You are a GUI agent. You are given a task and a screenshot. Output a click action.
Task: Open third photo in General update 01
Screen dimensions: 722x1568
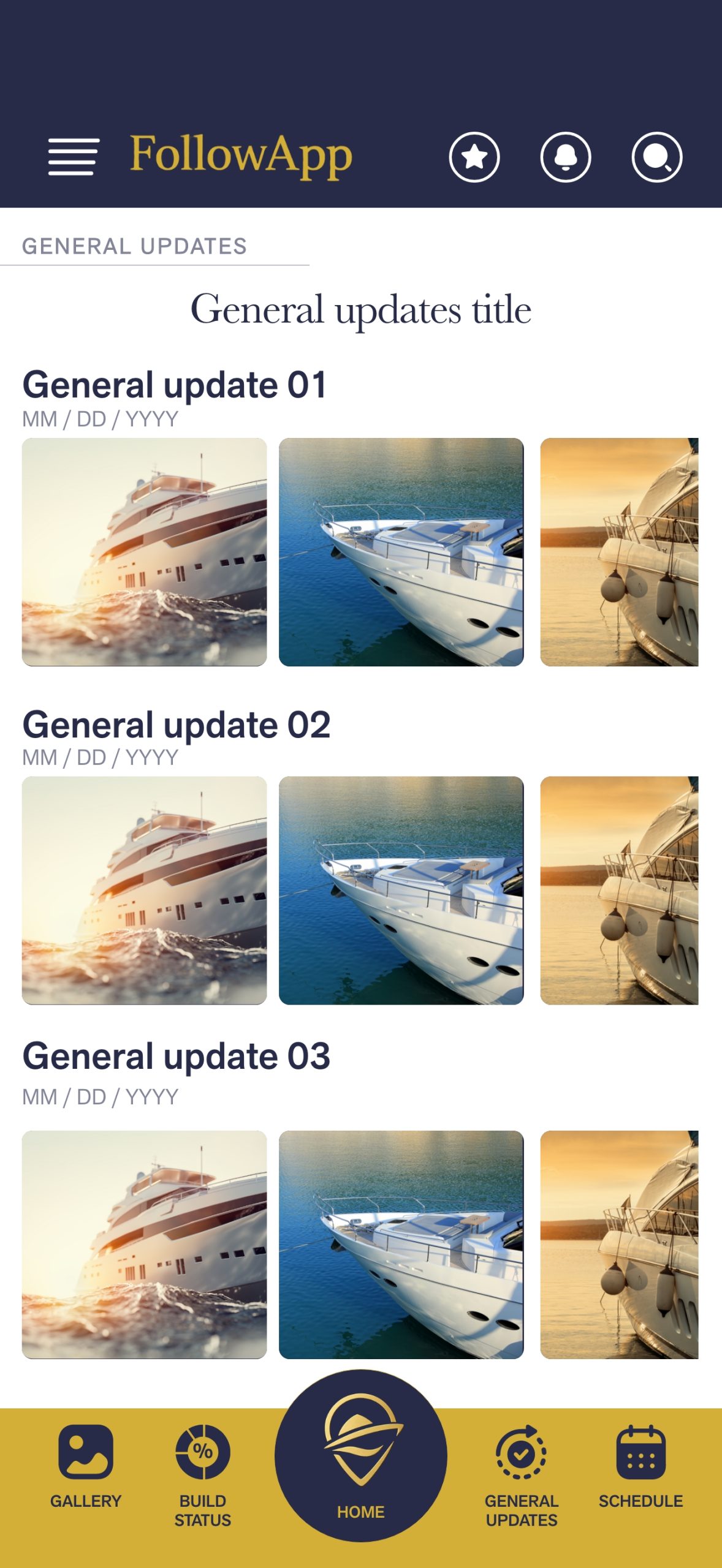click(x=619, y=552)
